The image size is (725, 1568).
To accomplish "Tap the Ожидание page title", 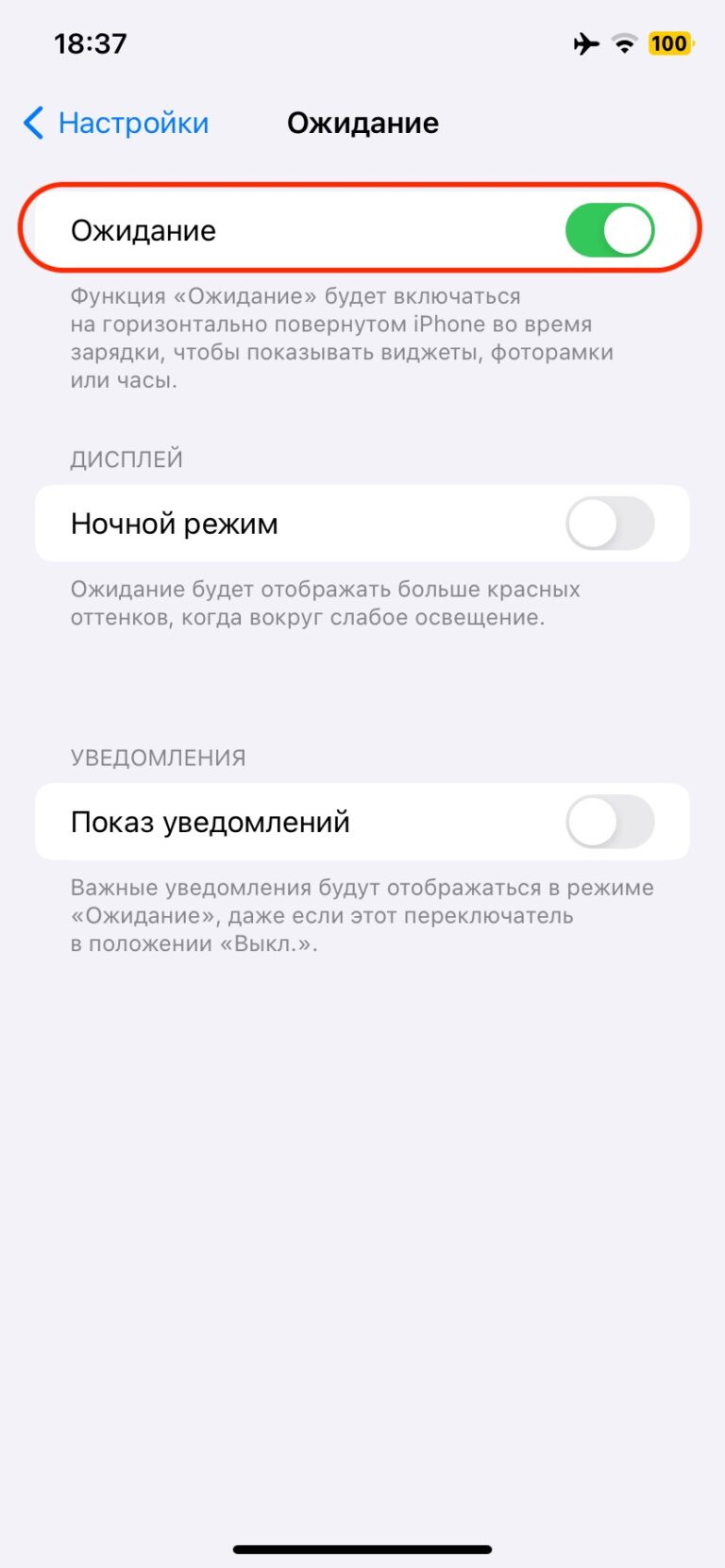I will pos(362,123).
